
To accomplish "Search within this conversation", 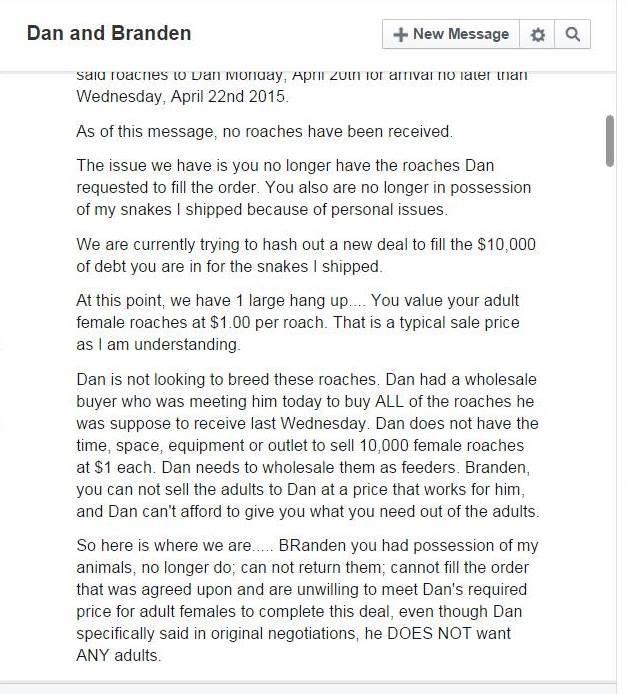I will tap(573, 34).
